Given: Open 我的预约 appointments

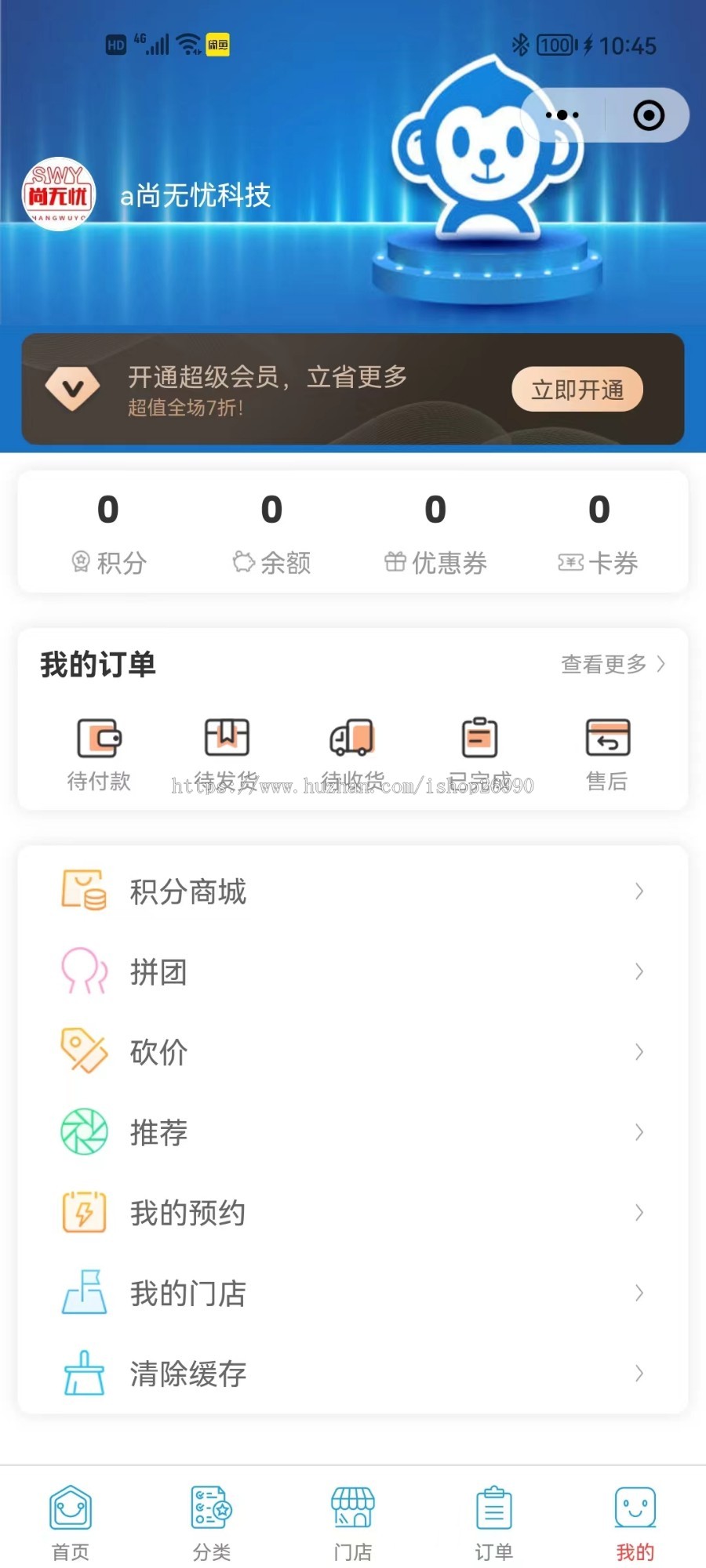Looking at the screenshot, I should click(x=353, y=1213).
